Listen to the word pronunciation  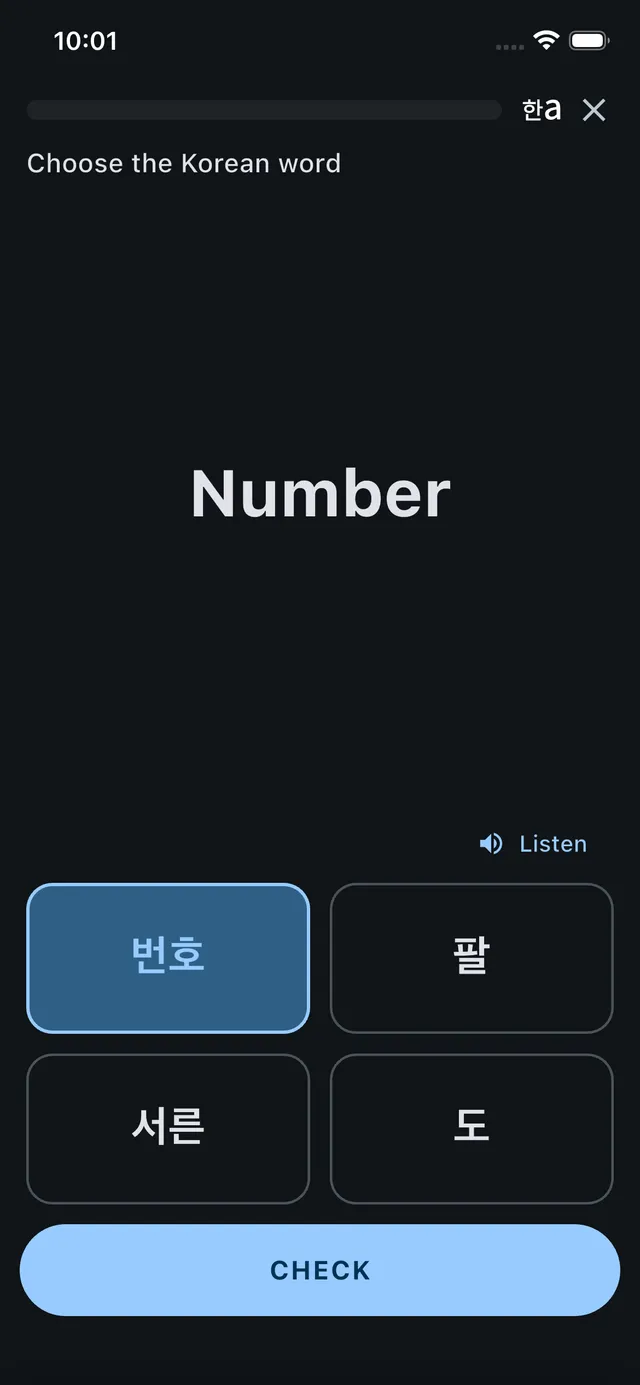tap(534, 844)
